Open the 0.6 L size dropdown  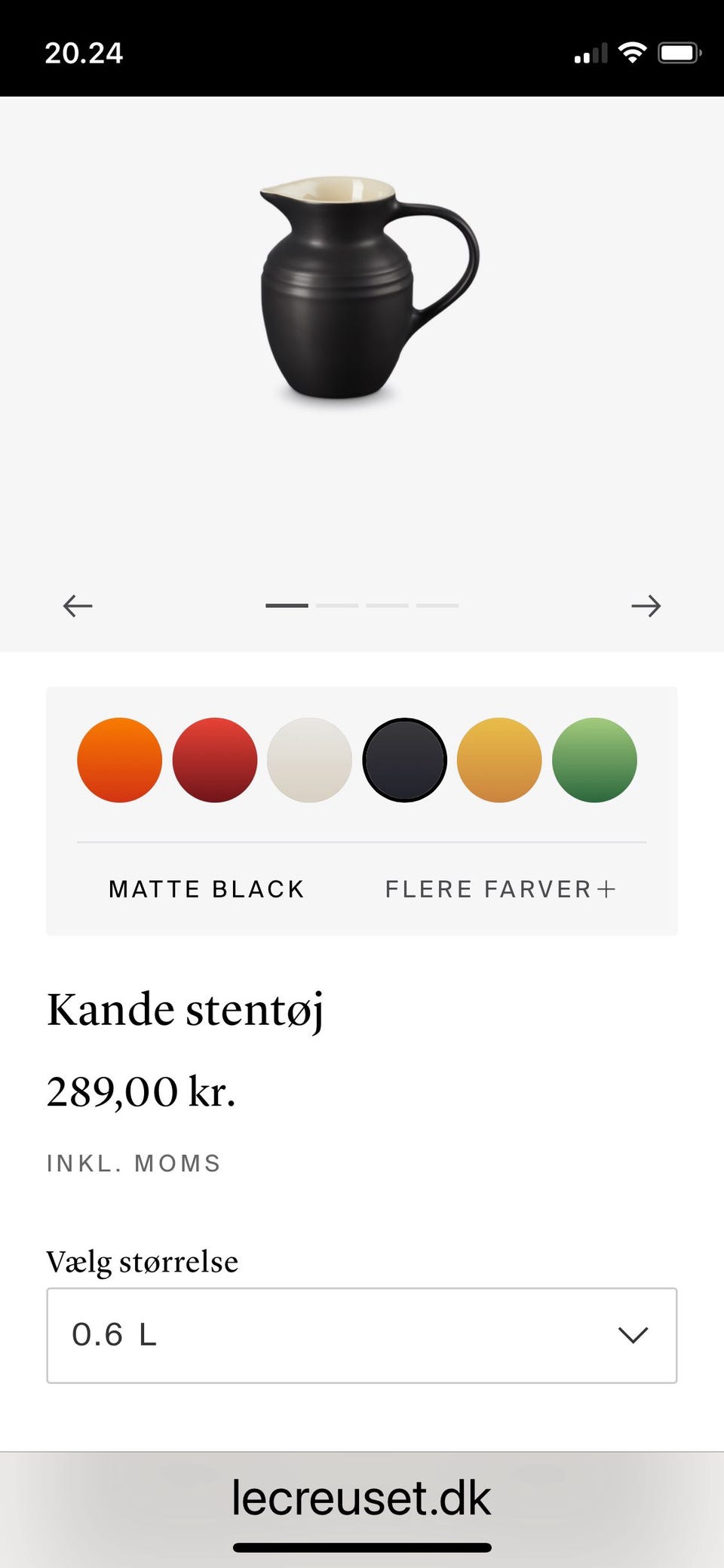click(362, 1335)
